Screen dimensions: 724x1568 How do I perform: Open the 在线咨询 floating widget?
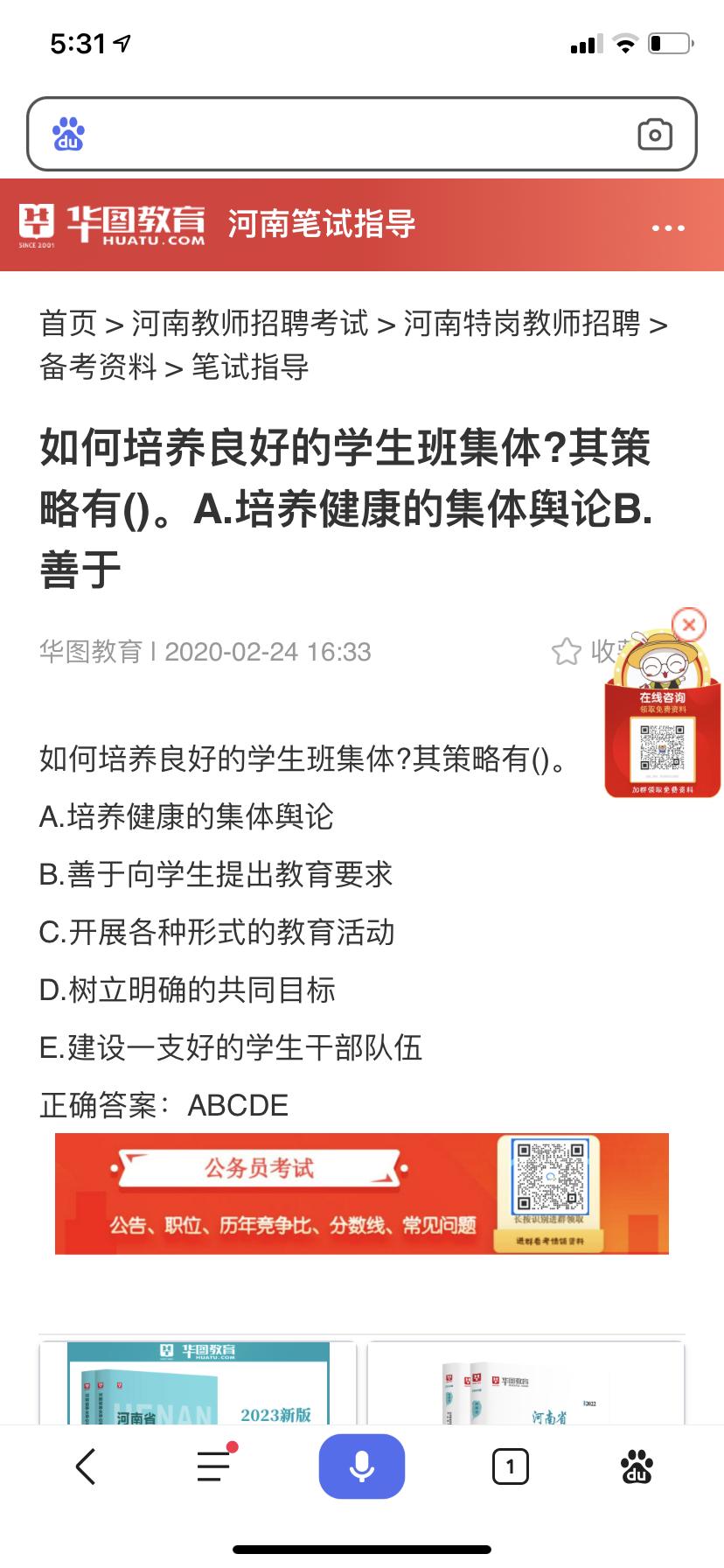[x=662, y=739]
